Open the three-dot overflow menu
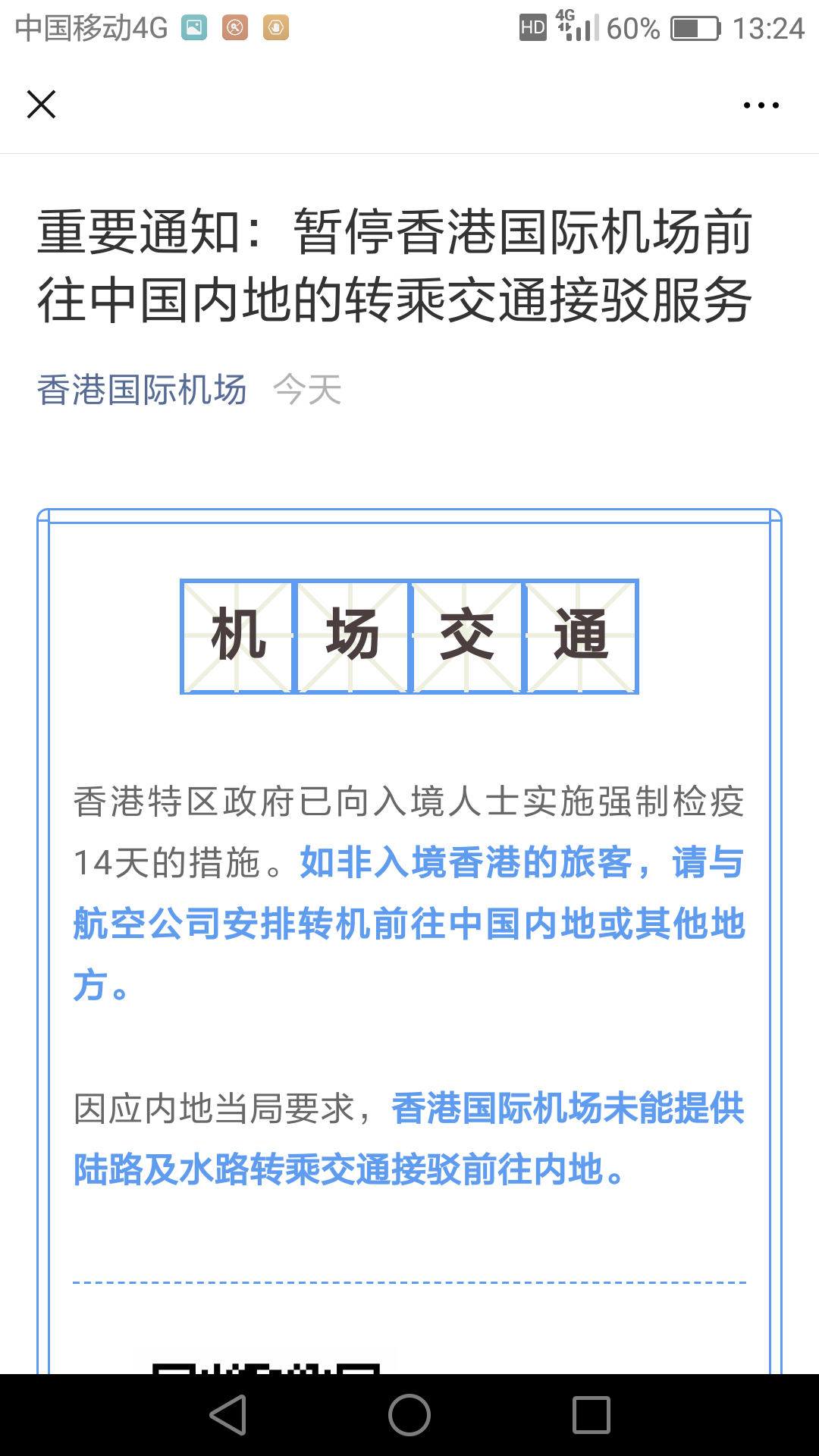 pyautogui.click(x=761, y=105)
